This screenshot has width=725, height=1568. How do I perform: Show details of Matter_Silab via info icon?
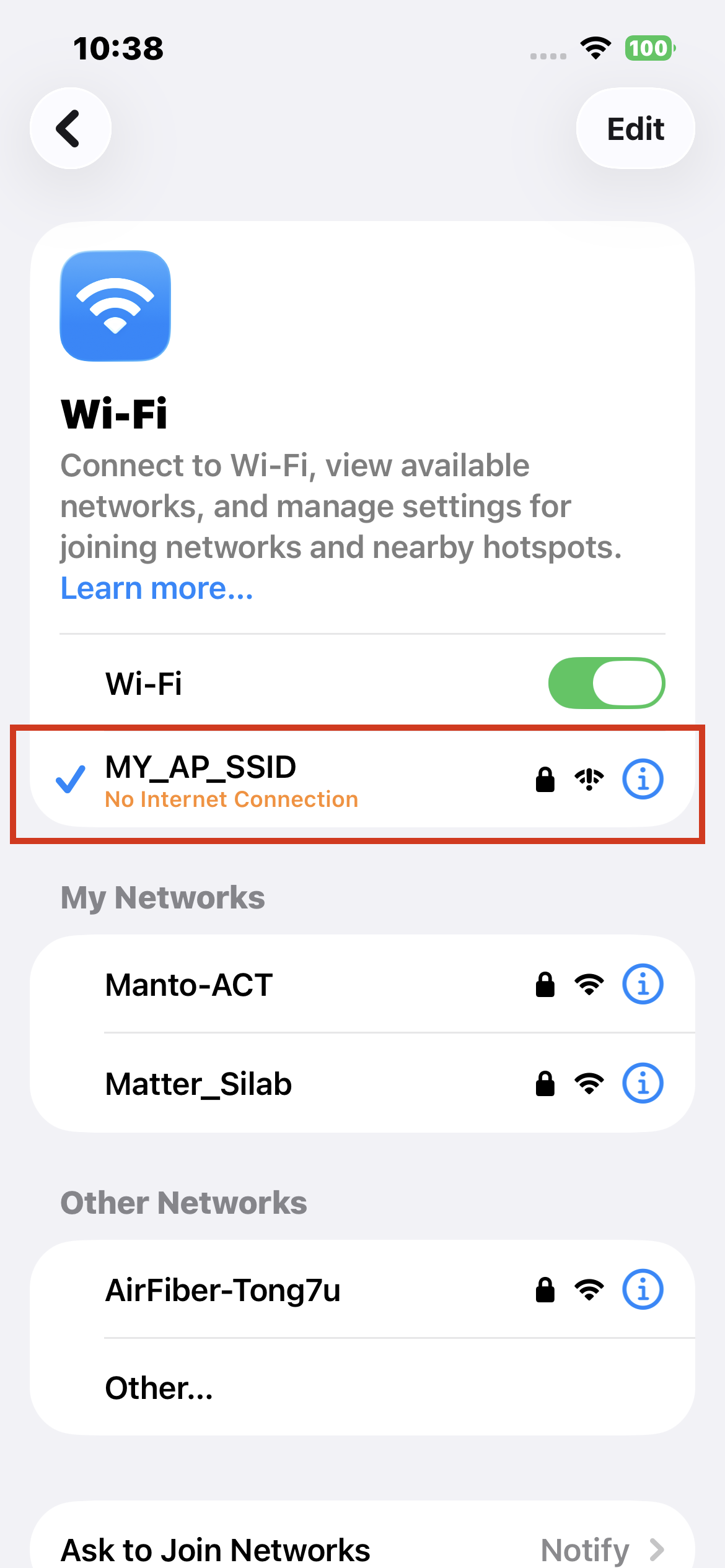point(643,1083)
